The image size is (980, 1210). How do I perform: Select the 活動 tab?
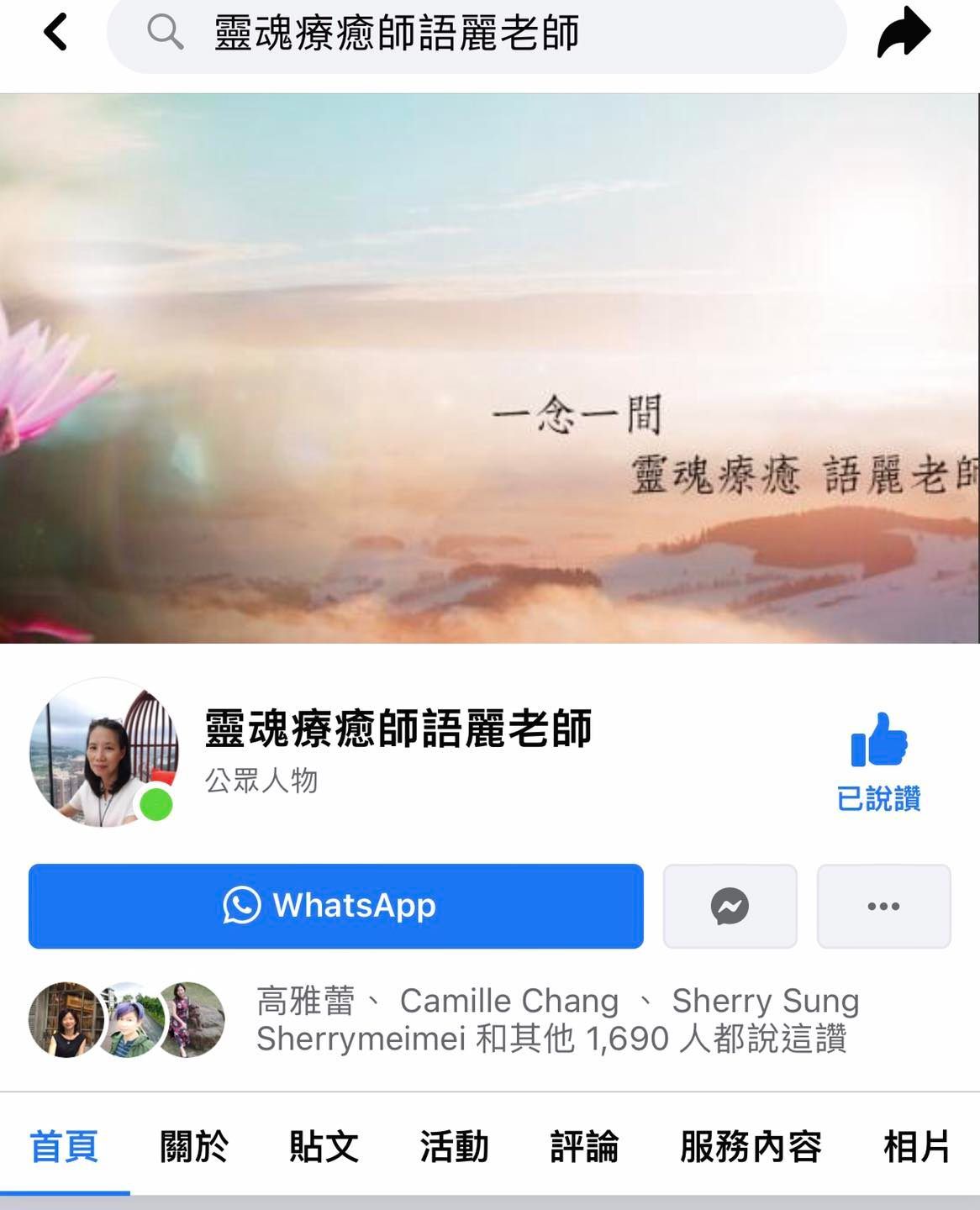(454, 1146)
